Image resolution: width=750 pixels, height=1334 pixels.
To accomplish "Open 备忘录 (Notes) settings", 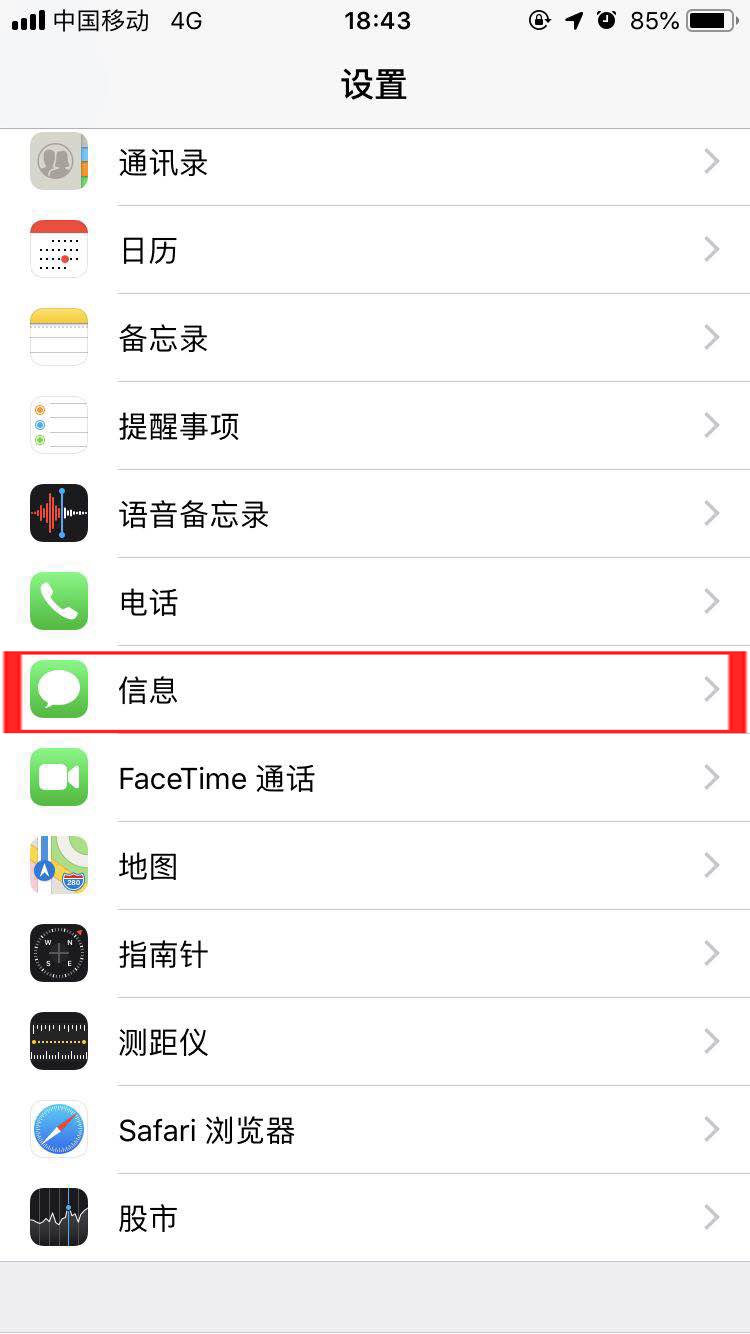I will (375, 338).
